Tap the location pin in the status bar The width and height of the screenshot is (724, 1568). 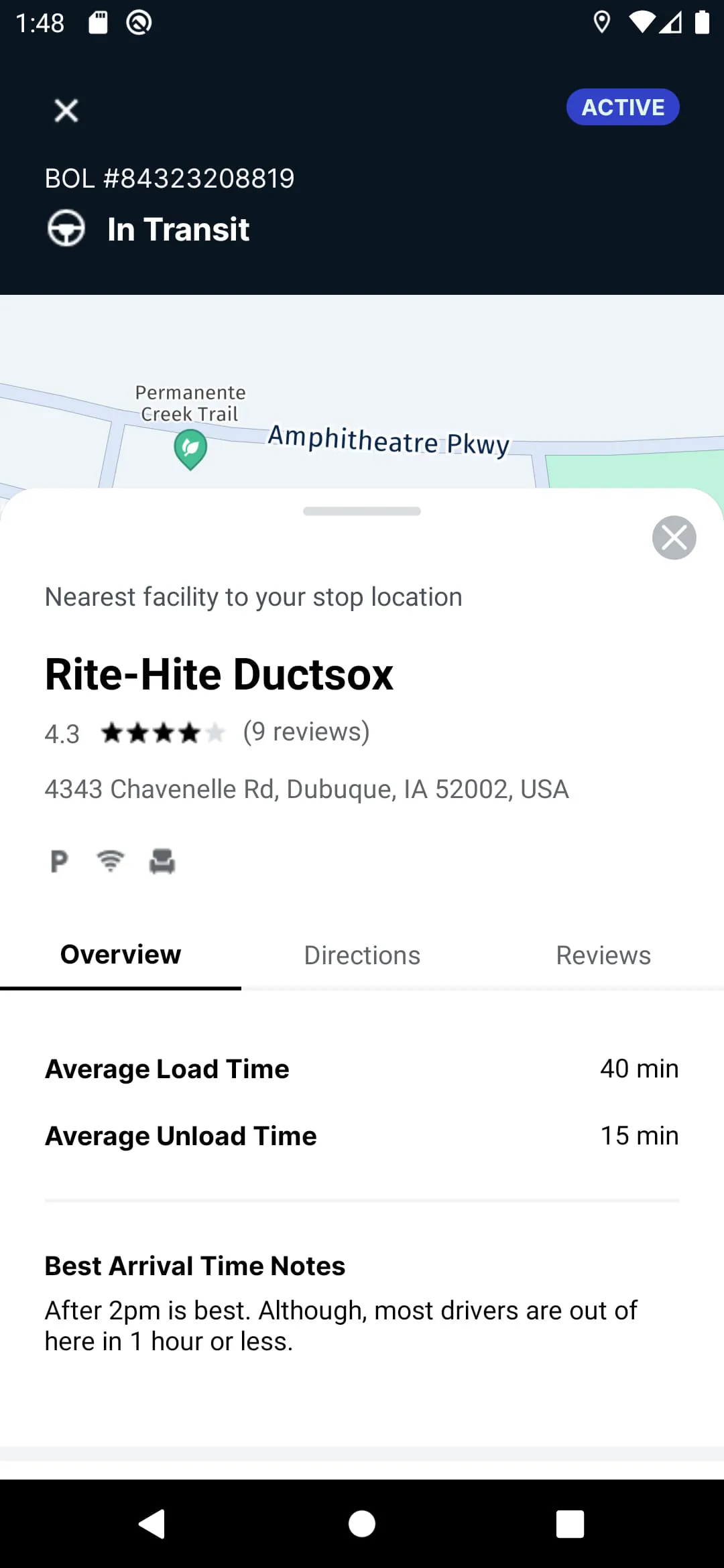coord(601,22)
